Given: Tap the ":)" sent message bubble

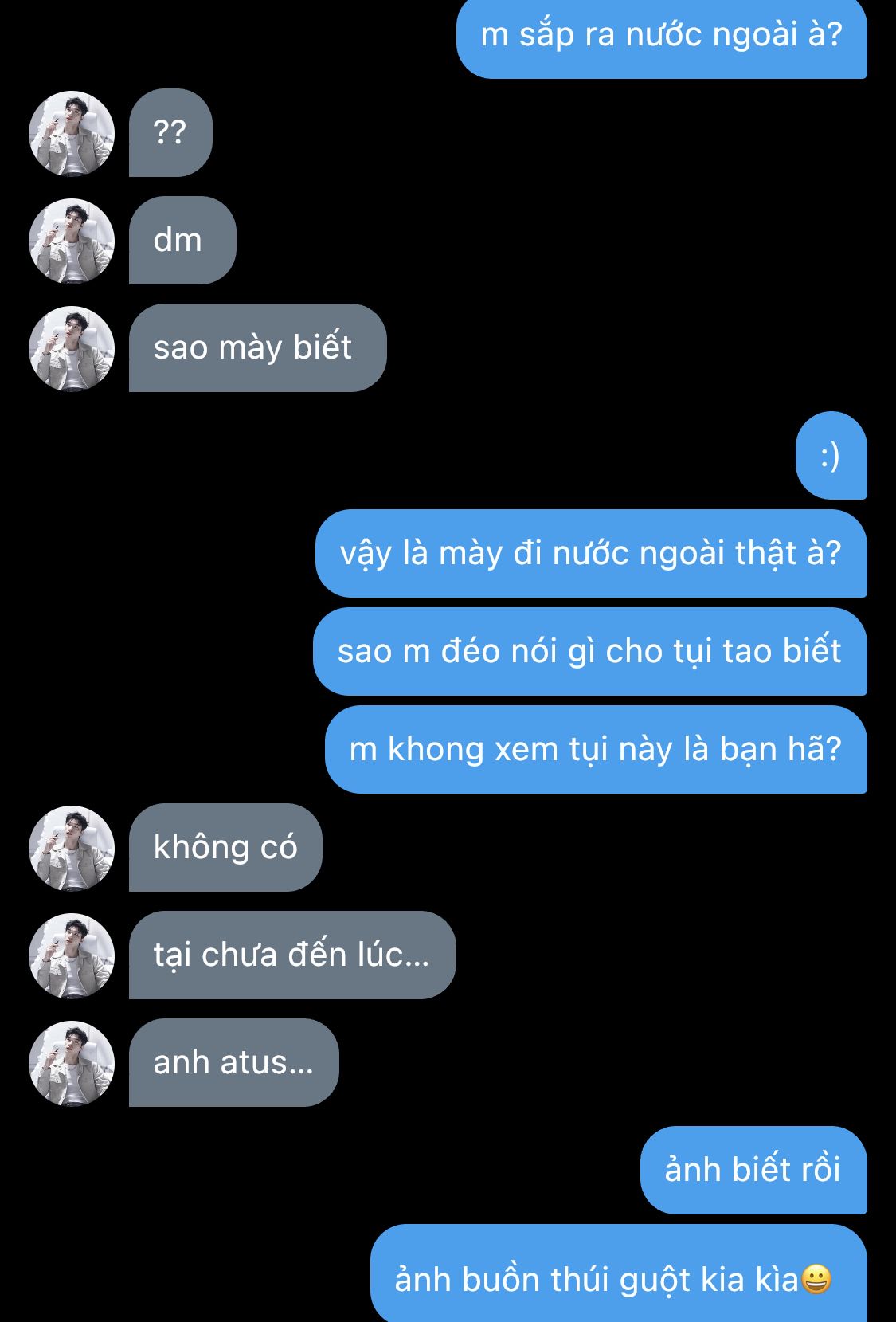Looking at the screenshot, I should 831,456.
